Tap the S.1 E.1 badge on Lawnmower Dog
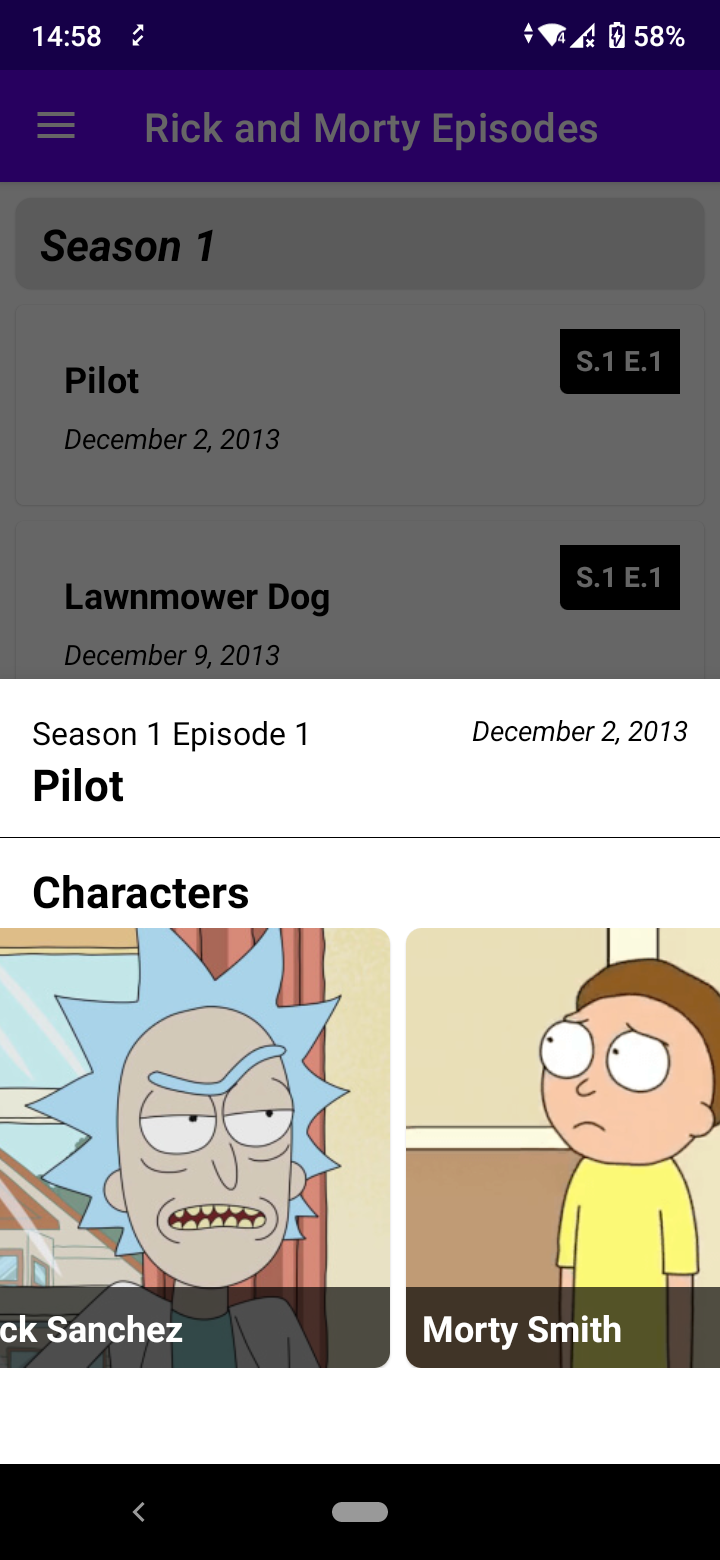 pos(620,577)
